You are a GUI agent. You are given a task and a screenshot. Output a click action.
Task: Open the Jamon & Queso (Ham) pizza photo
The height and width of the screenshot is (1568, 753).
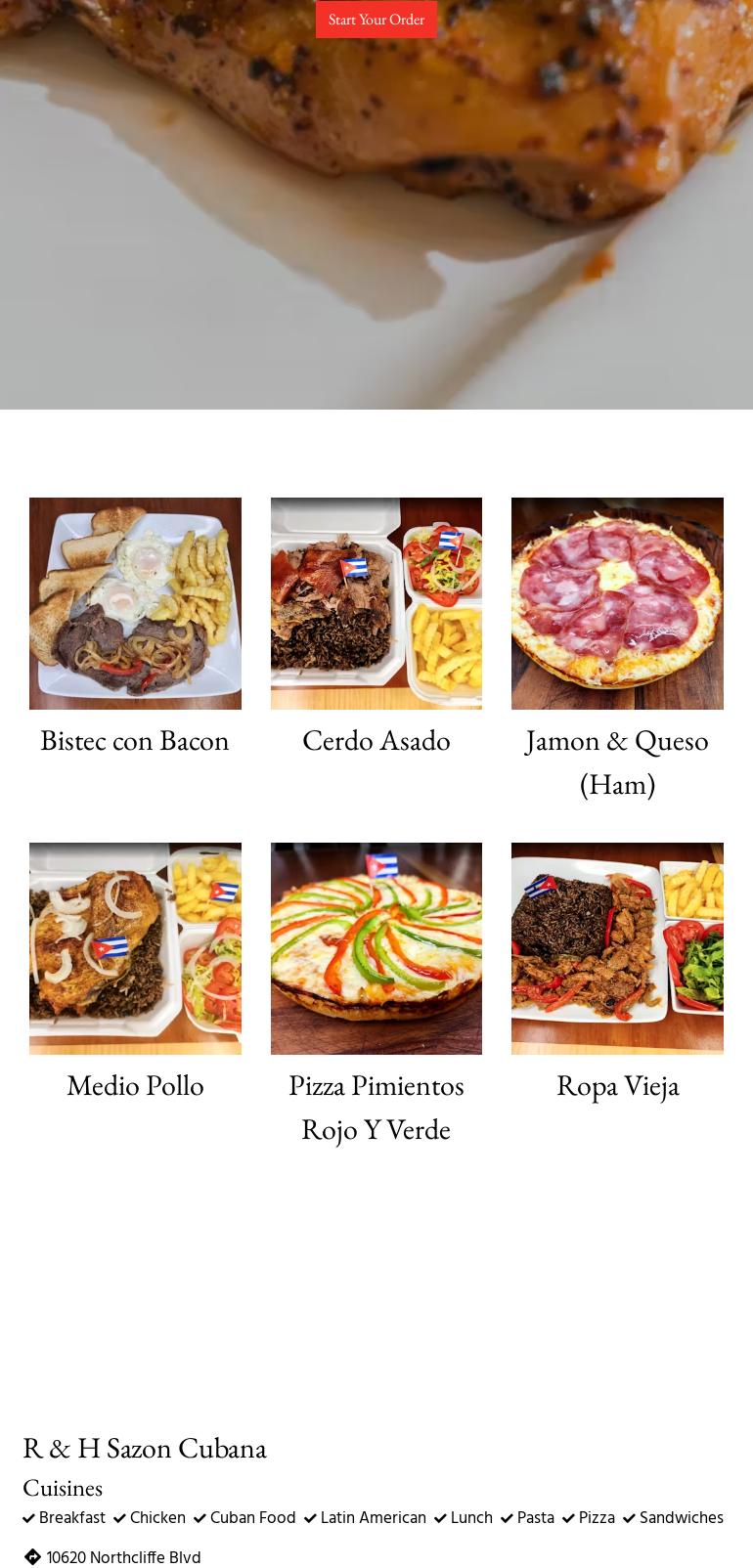(617, 603)
